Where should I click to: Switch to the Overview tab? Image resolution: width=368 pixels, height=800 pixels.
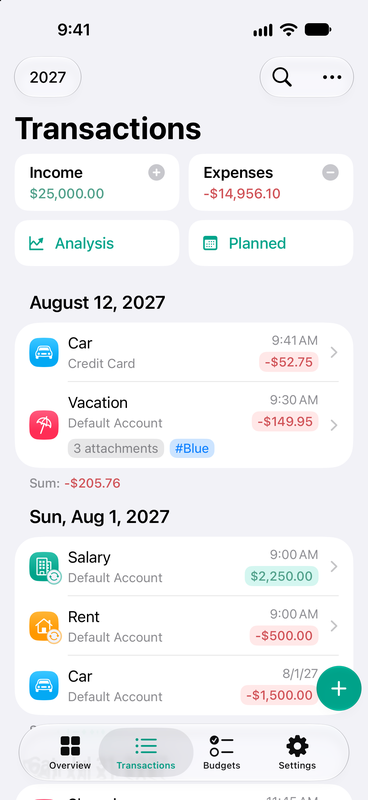(x=70, y=753)
